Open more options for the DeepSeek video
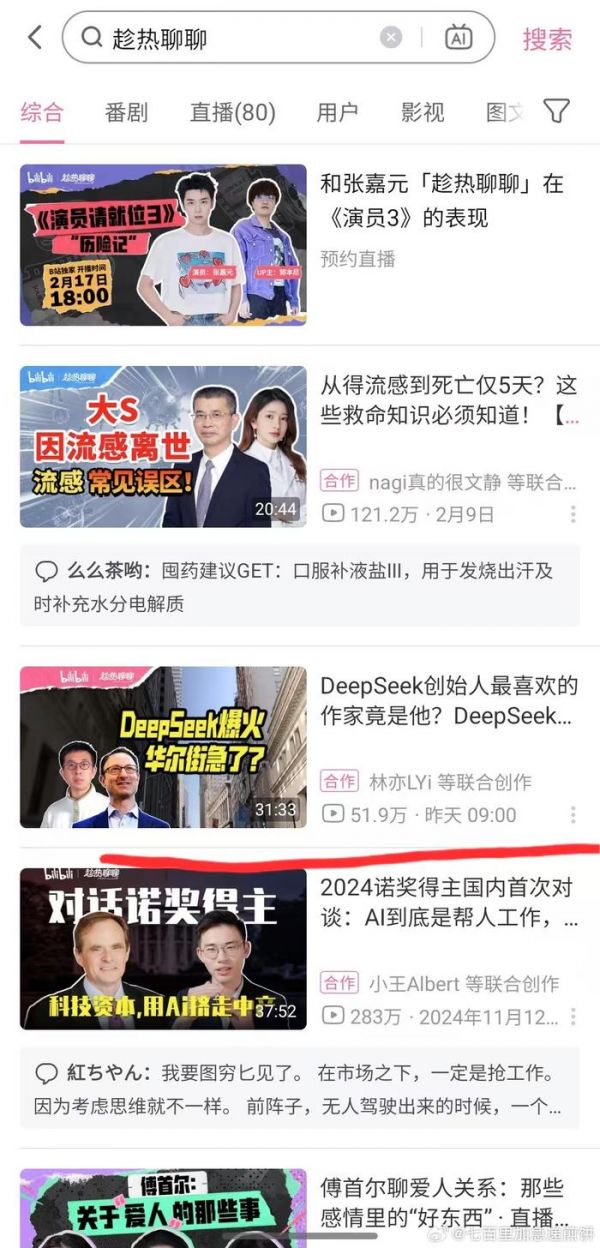The image size is (600, 1248). pyautogui.click(x=573, y=815)
